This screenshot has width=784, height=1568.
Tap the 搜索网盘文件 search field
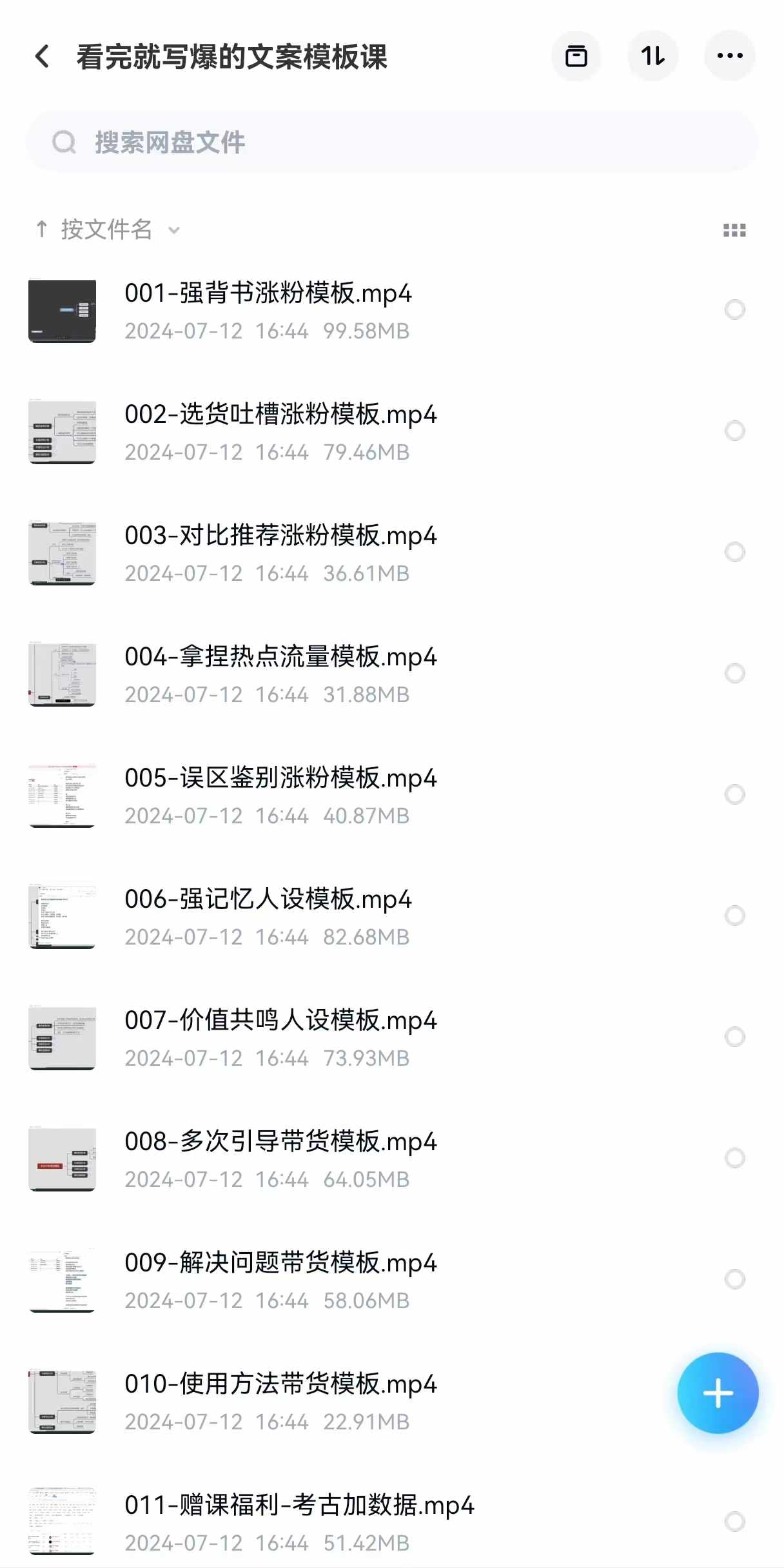(392, 142)
